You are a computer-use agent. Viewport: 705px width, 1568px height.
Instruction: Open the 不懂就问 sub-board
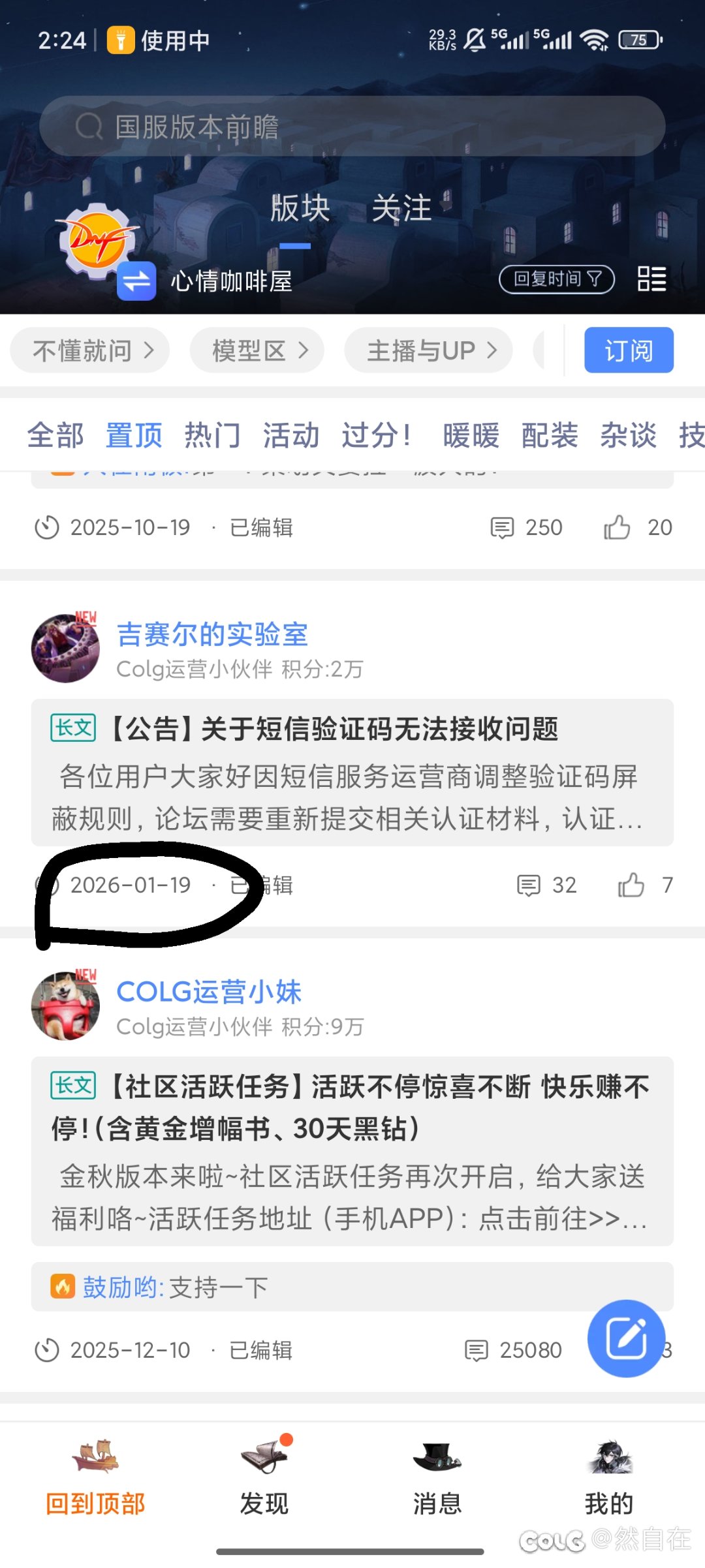pos(90,350)
